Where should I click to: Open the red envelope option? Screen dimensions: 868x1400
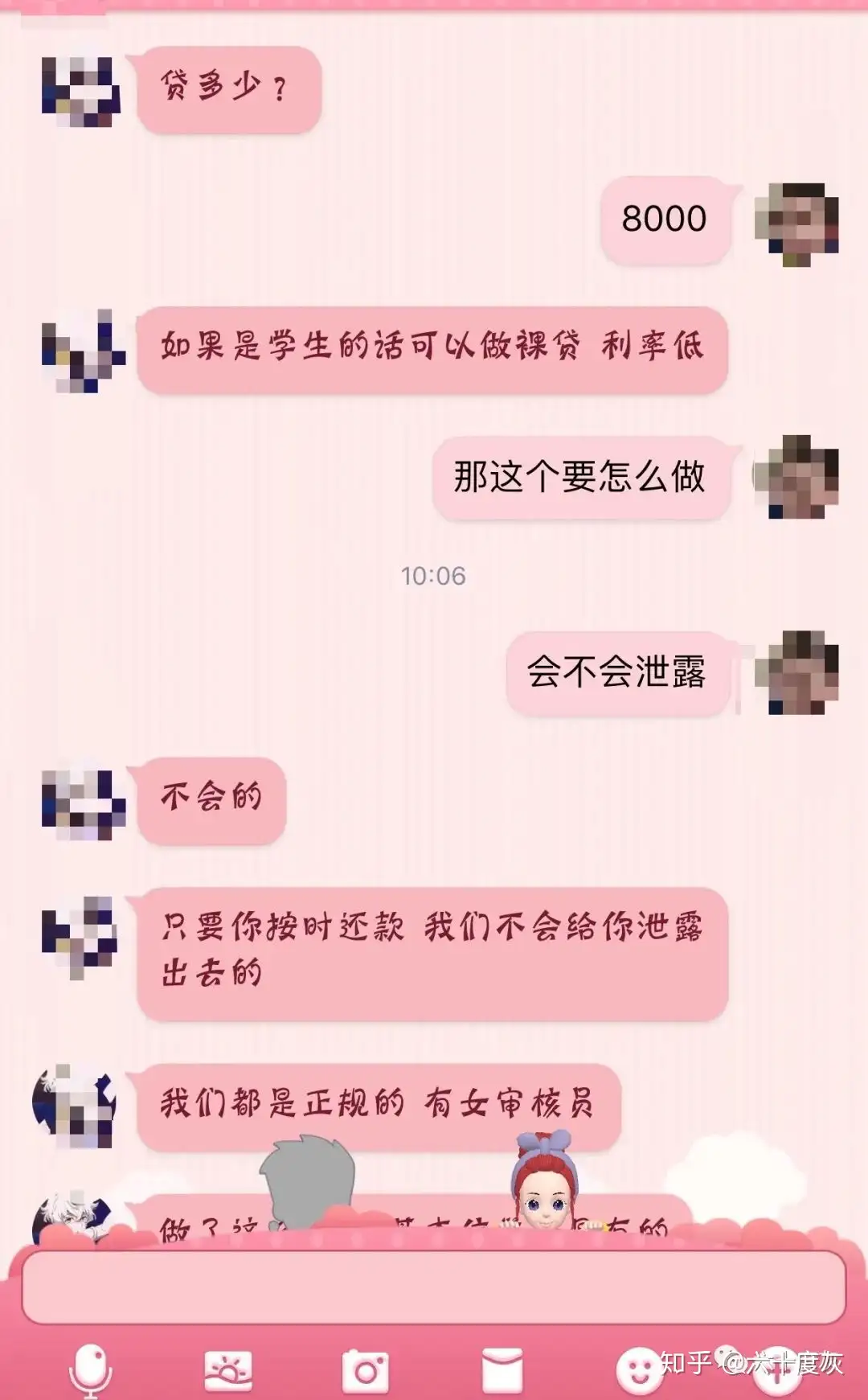point(502,1370)
